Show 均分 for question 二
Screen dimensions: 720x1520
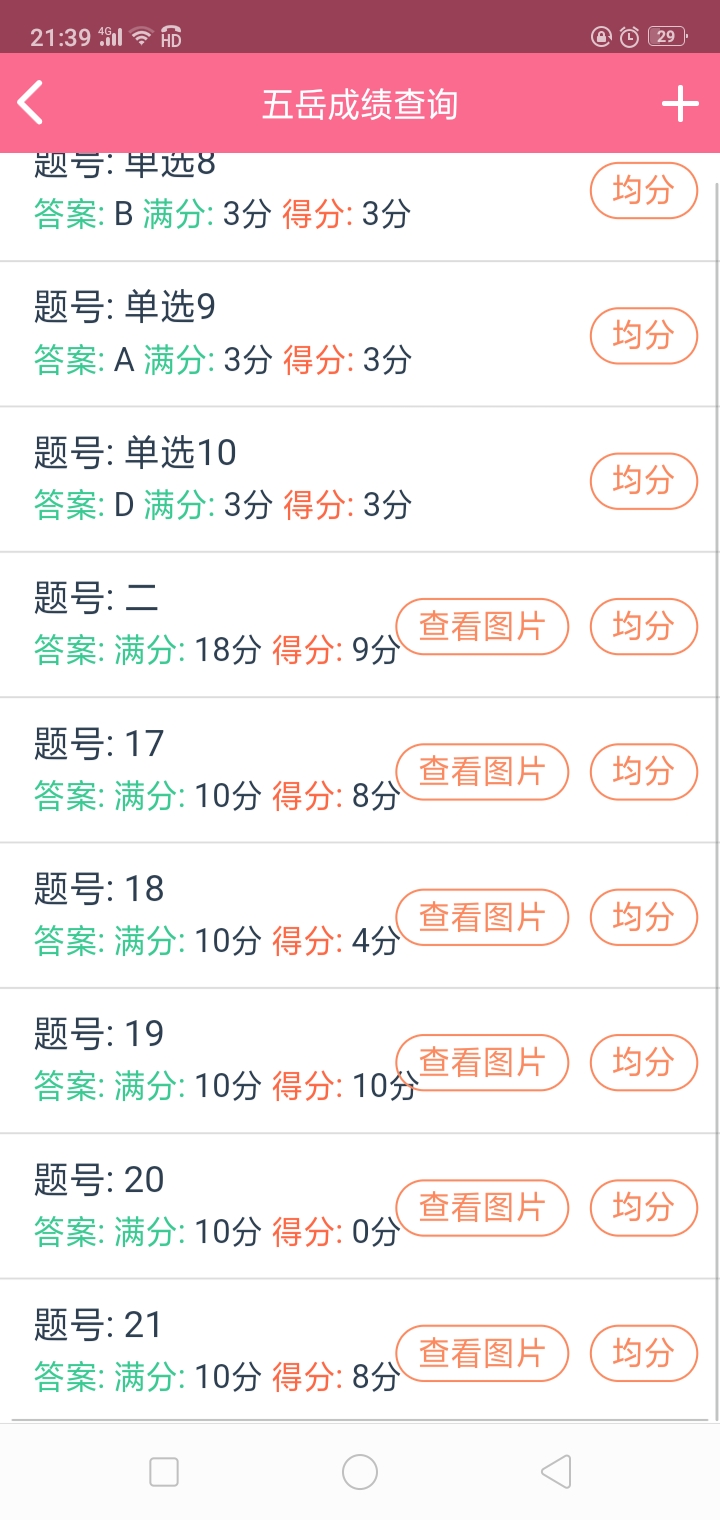pos(644,626)
